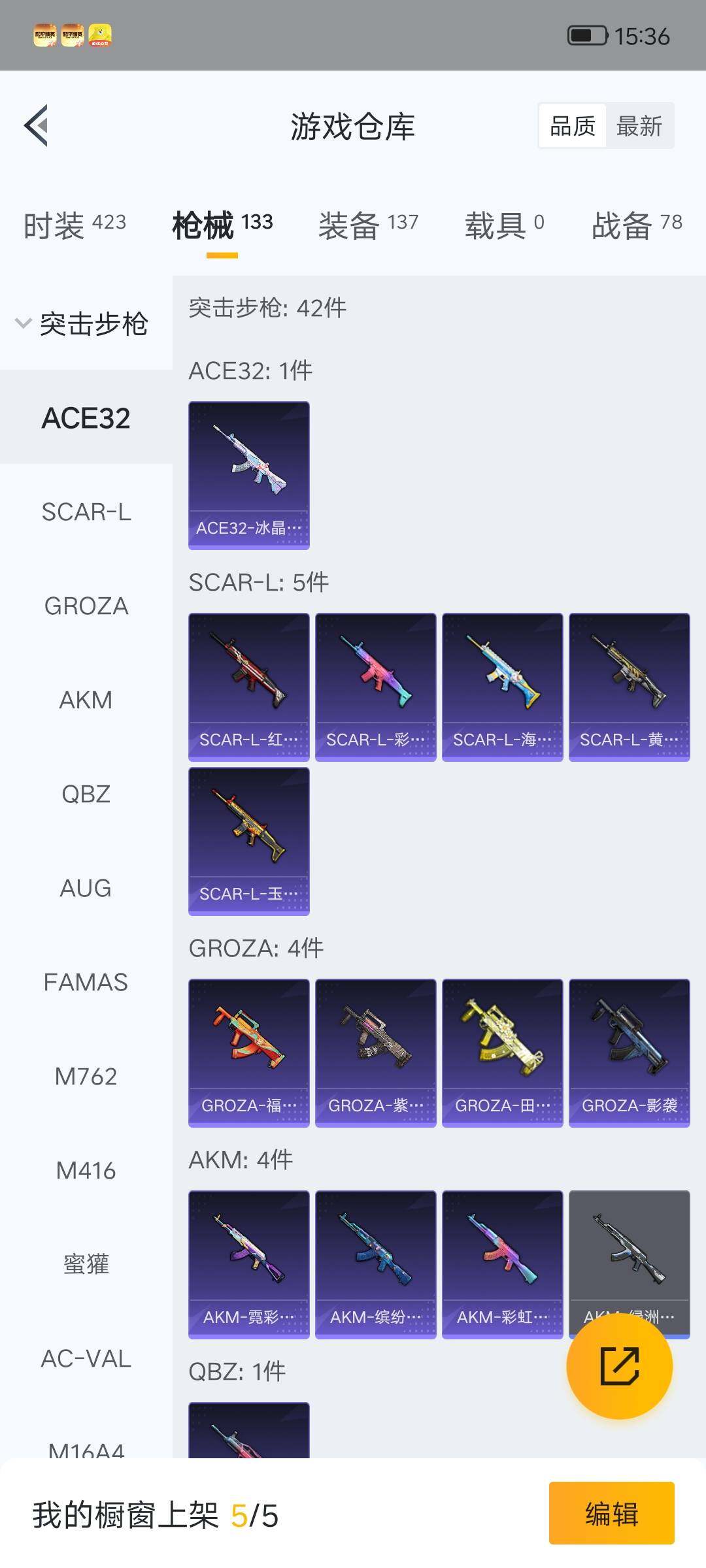
Task: Switch to the 时装 tab
Action: (75, 225)
